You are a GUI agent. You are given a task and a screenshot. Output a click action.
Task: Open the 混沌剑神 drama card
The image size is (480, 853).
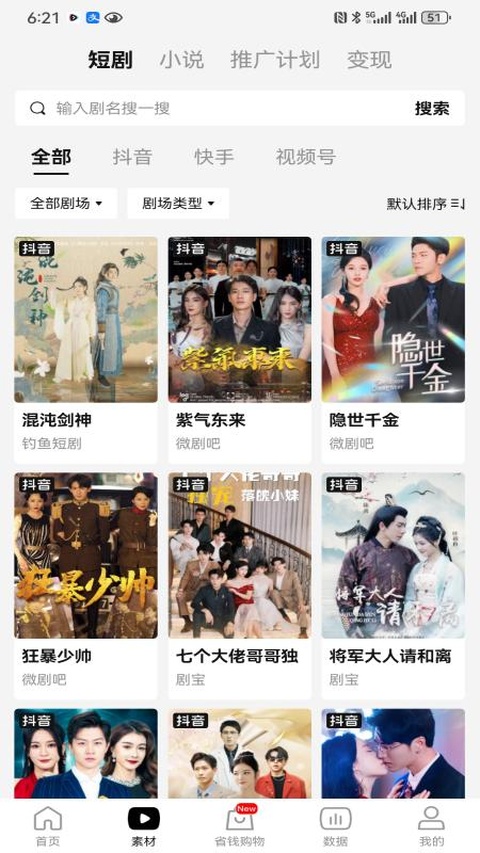point(86,350)
